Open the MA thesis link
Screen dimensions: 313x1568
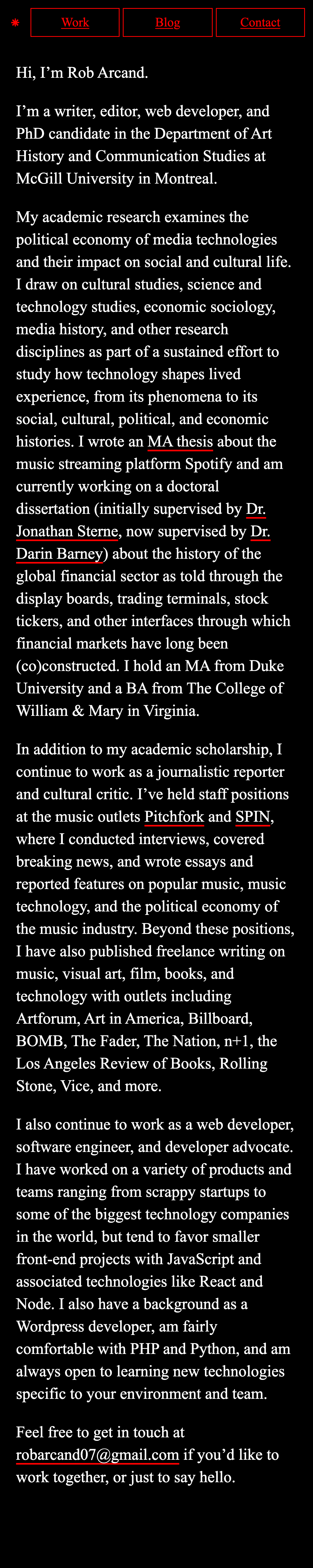(180, 441)
